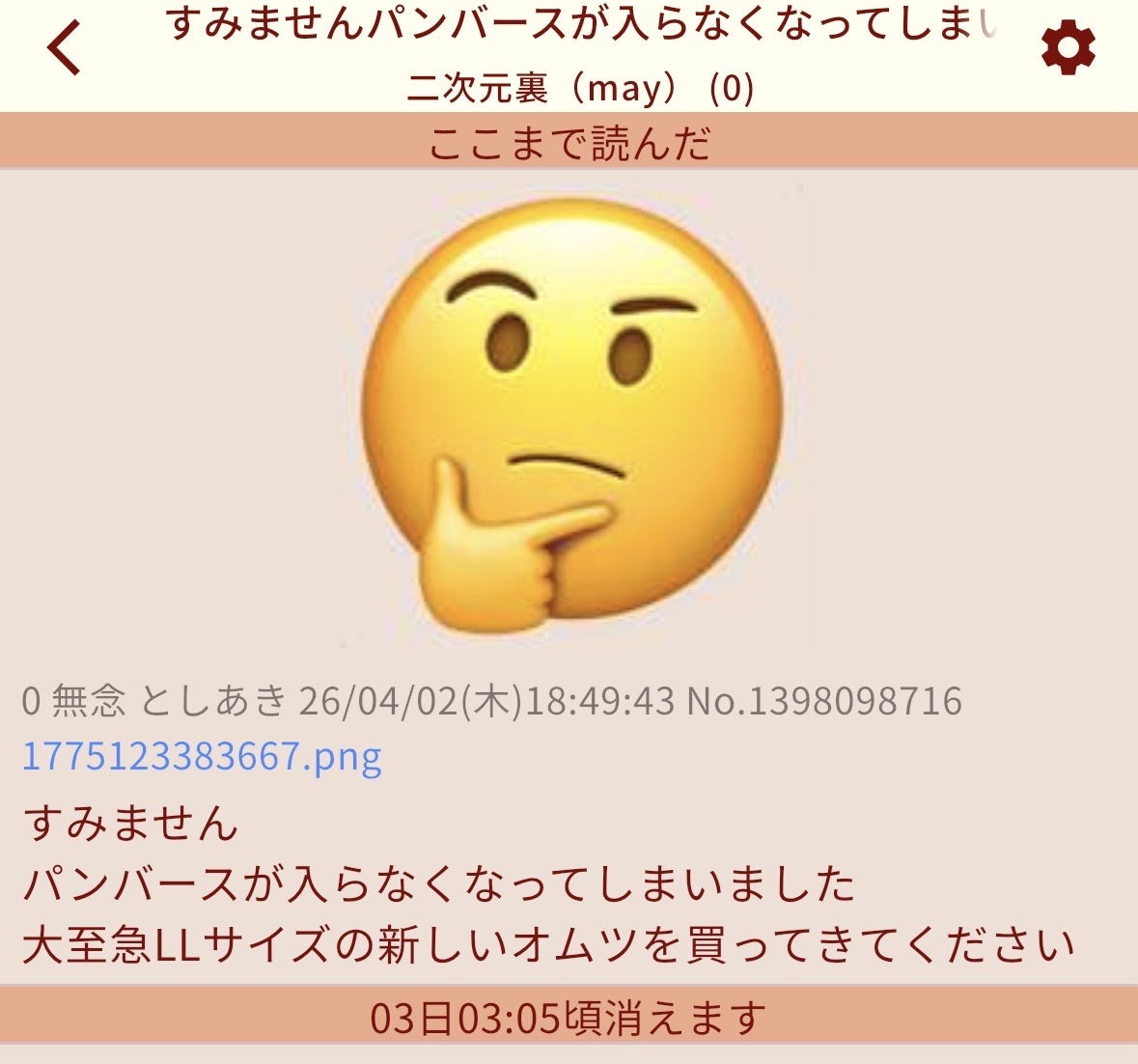Go back using the arrow icon
Viewport: 1138px width, 1064px height.
coord(64,48)
